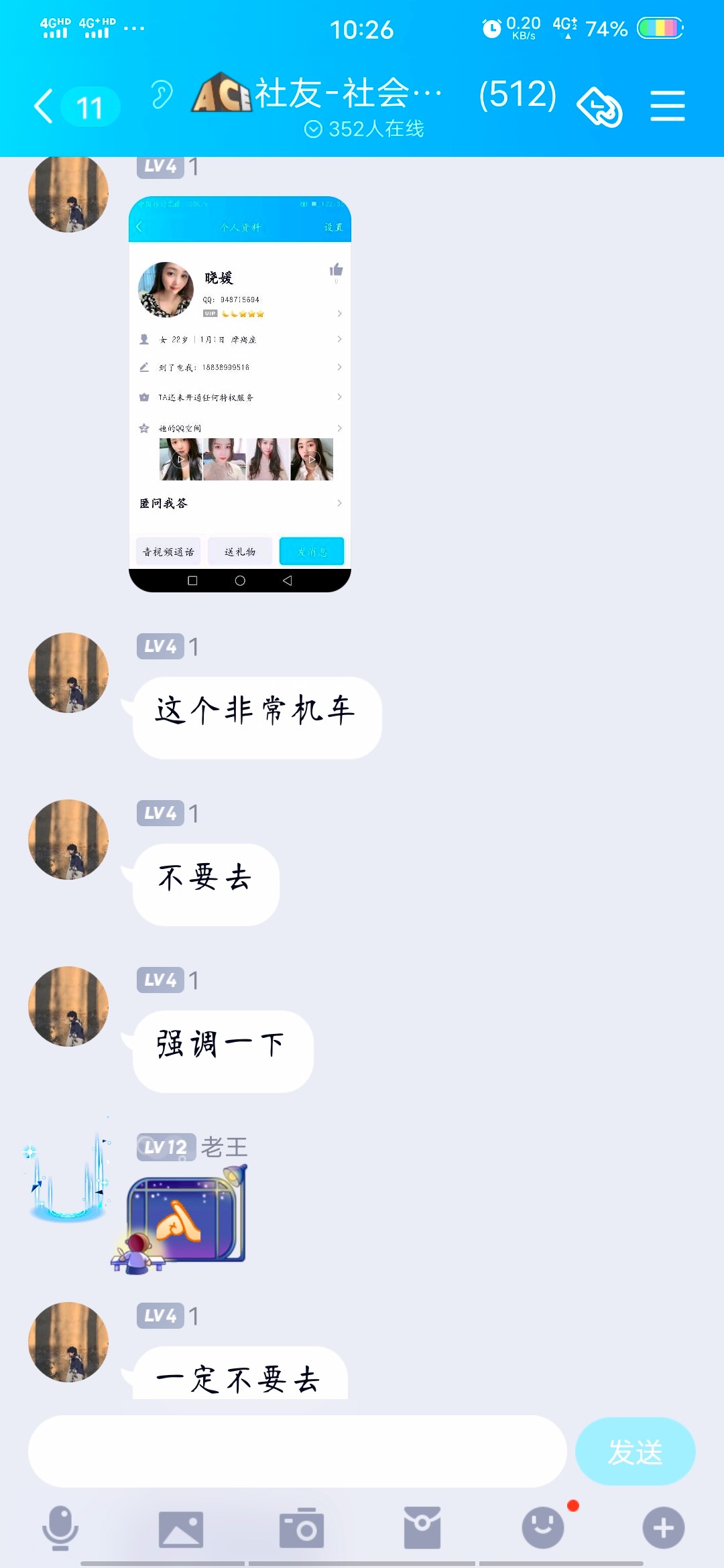
Task: Focus the message input field
Action: point(297,1451)
